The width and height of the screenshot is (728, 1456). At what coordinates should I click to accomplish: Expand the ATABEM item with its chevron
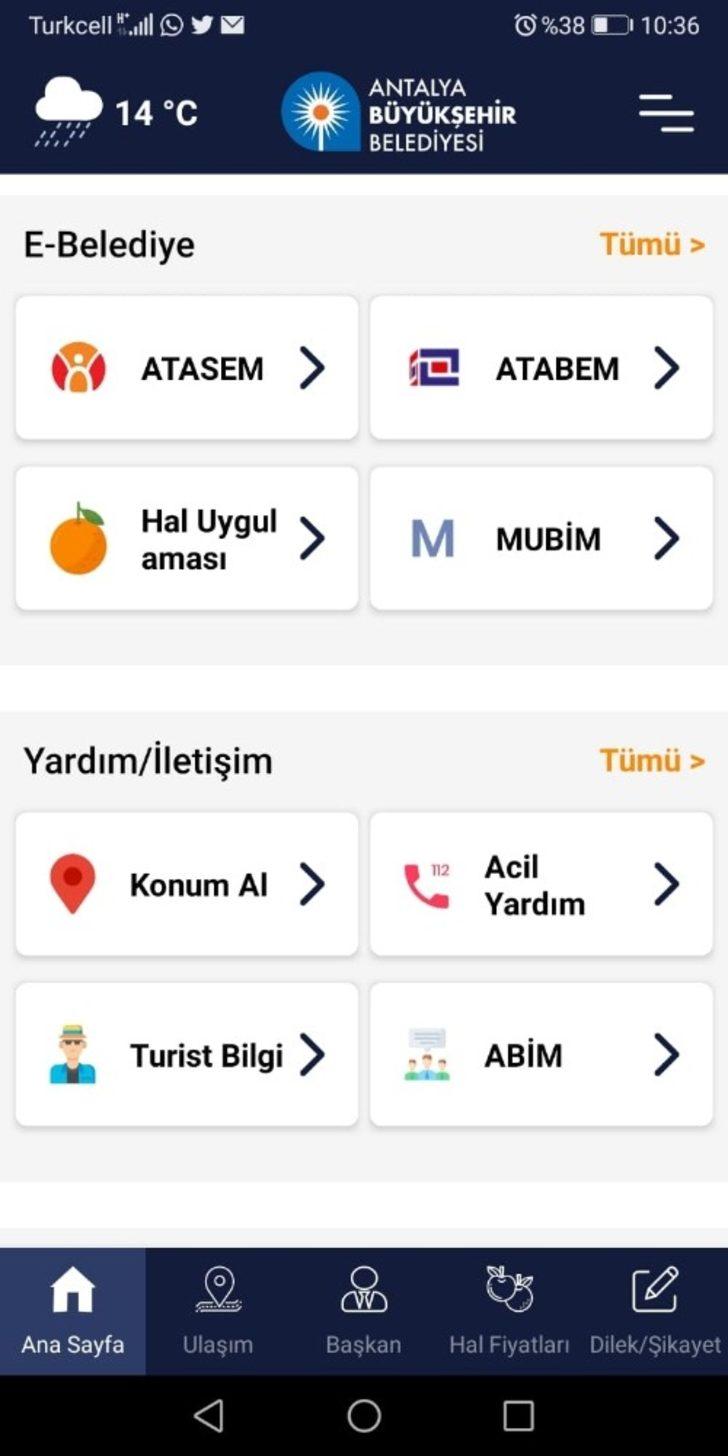click(x=667, y=367)
